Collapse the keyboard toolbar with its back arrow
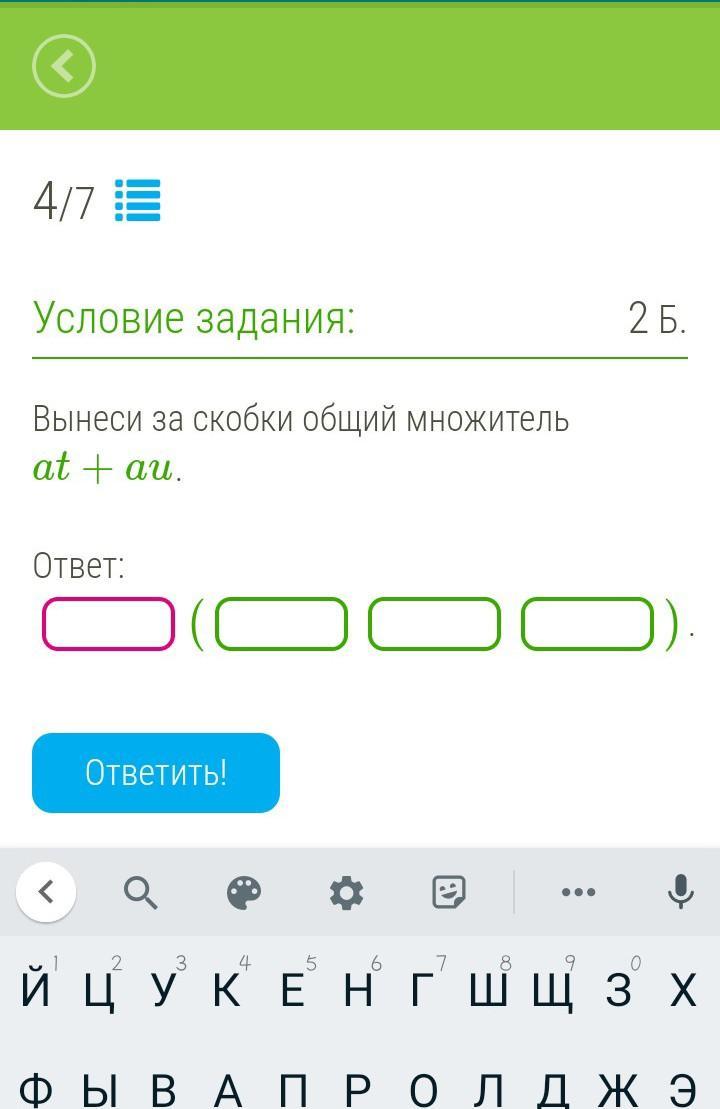The image size is (720, 1109). [x=46, y=891]
